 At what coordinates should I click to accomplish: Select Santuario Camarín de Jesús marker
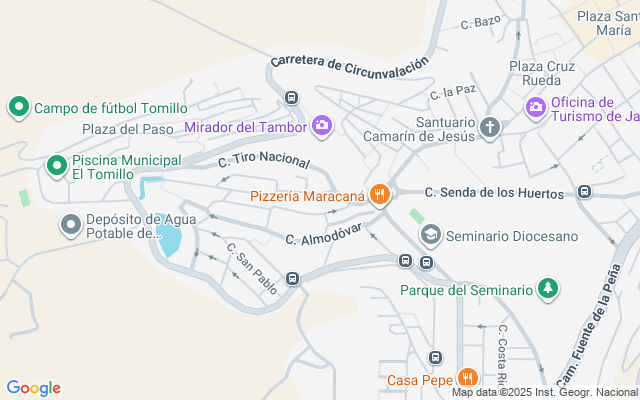point(489,127)
